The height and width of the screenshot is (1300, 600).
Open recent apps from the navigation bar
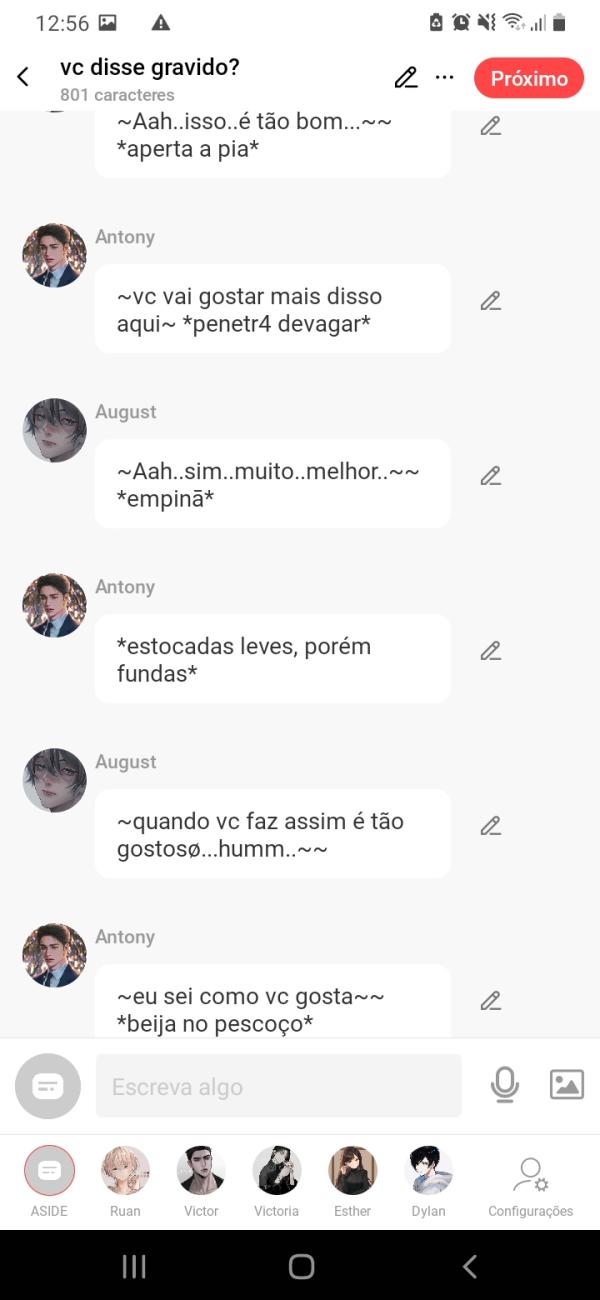point(134,1267)
